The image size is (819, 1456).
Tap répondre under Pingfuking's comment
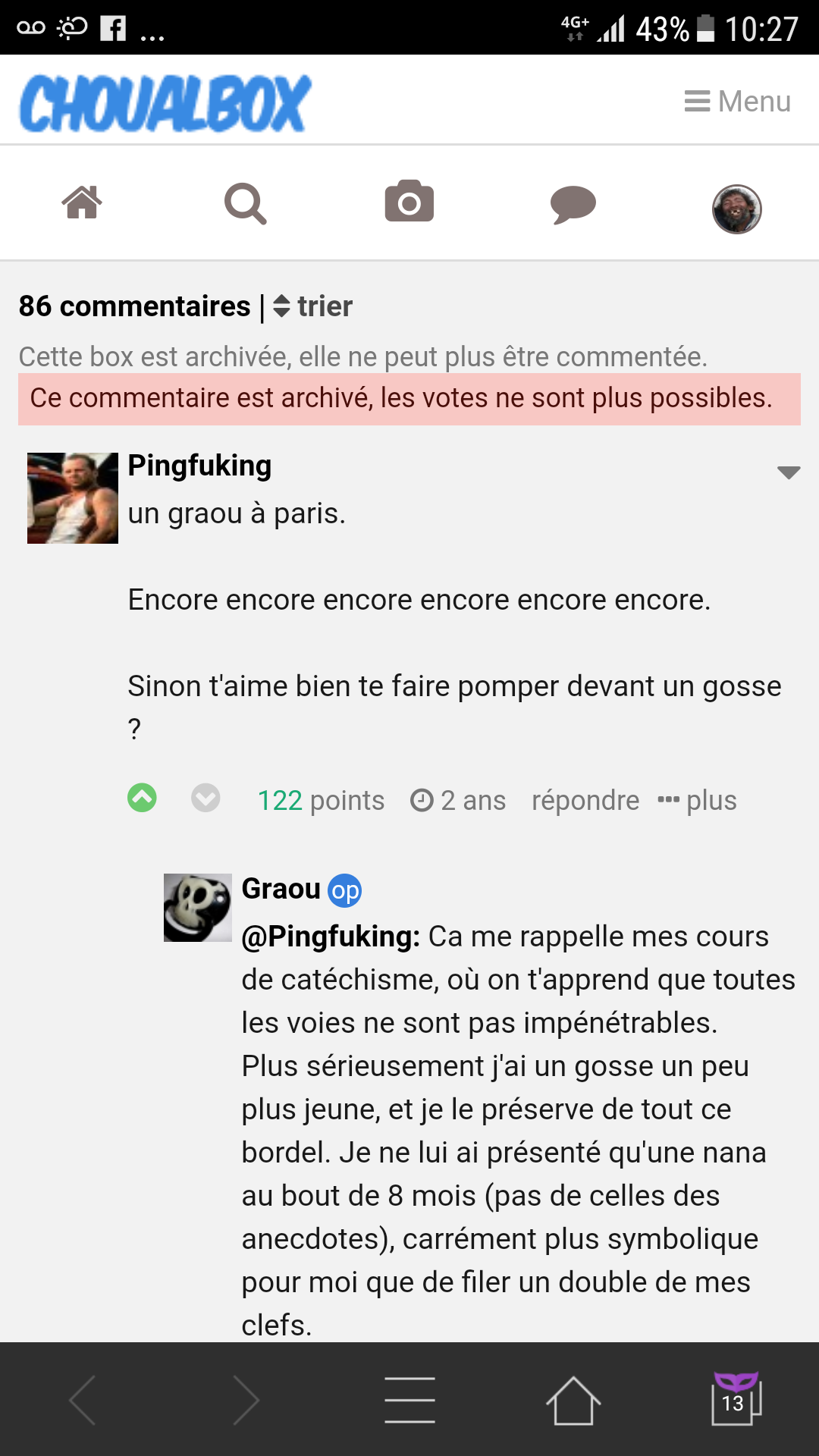(x=585, y=801)
